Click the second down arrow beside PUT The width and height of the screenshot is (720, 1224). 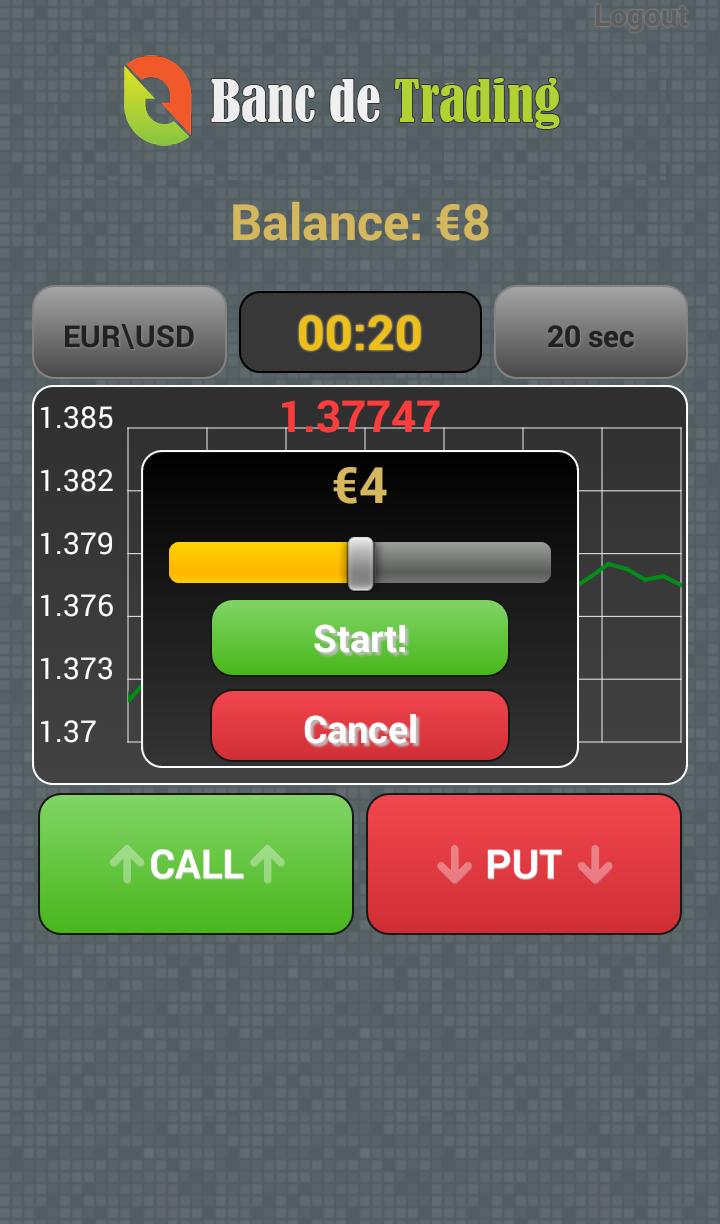(x=597, y=863)
